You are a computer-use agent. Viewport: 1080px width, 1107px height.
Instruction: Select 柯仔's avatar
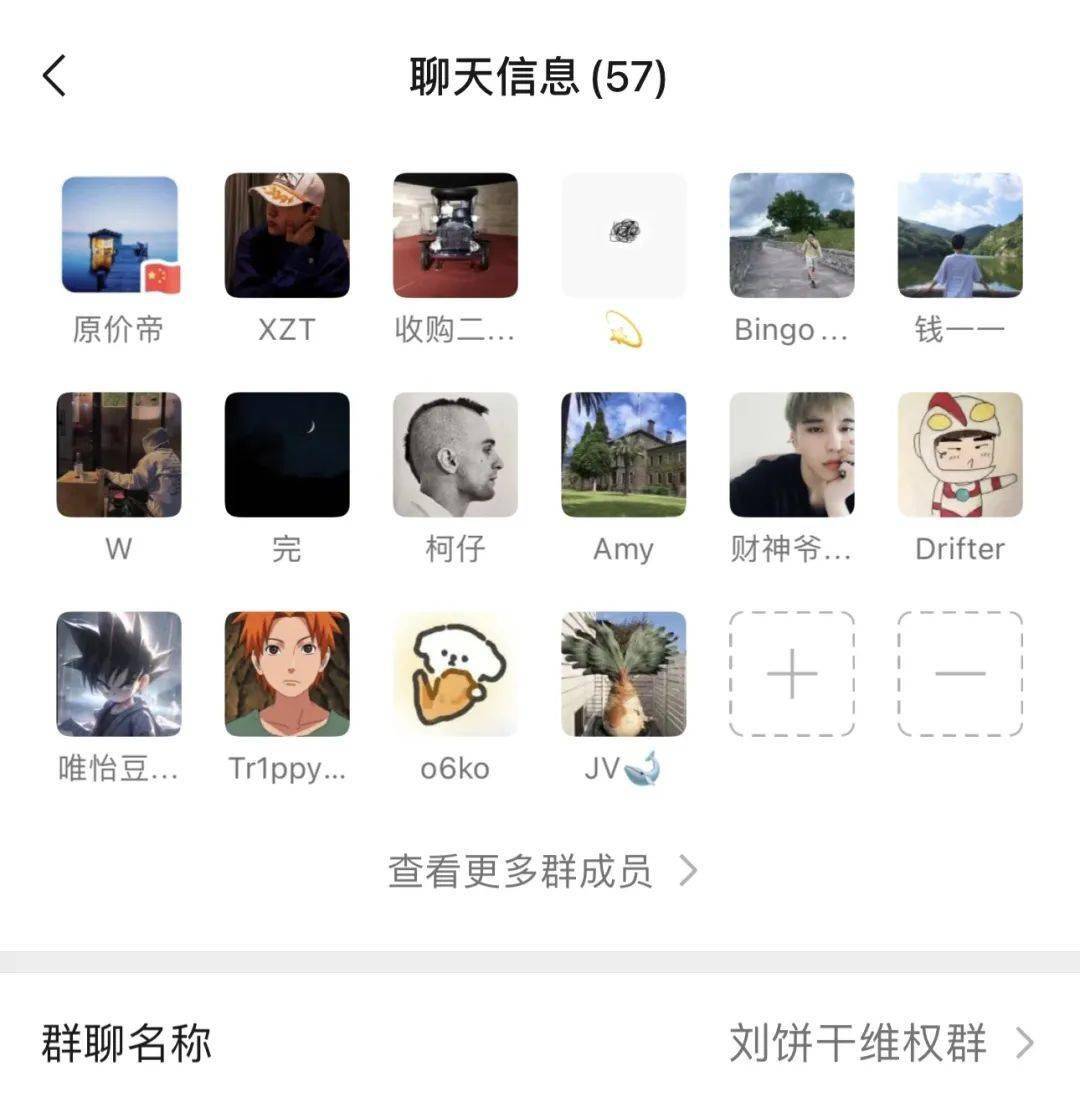click(x=455, y=455)
